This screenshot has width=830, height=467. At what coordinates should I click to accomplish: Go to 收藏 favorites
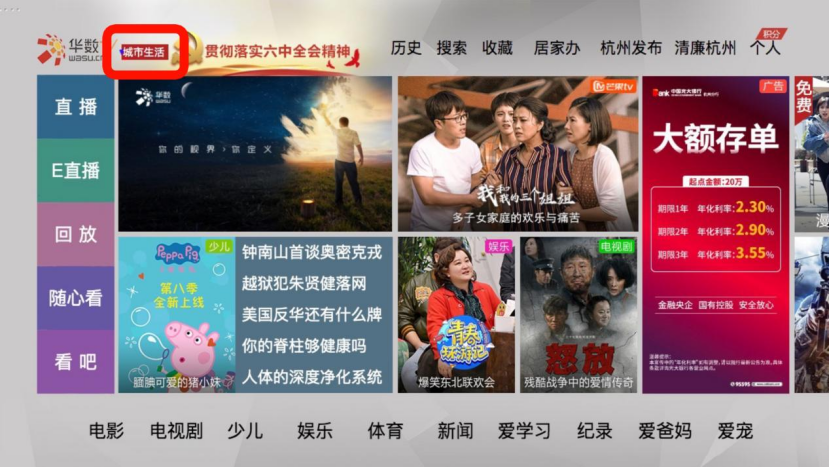pos(497,48)
